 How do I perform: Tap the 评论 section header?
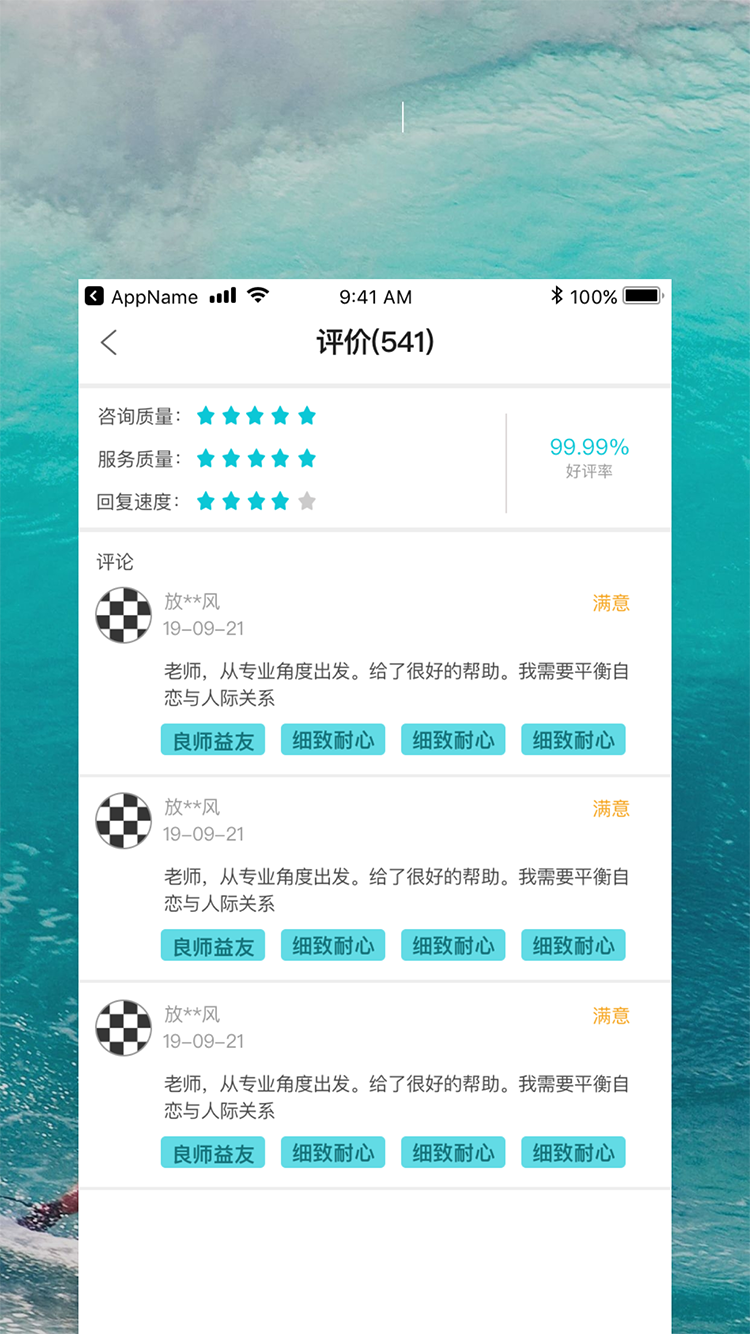pyautogui.click(x=112, y=562)
